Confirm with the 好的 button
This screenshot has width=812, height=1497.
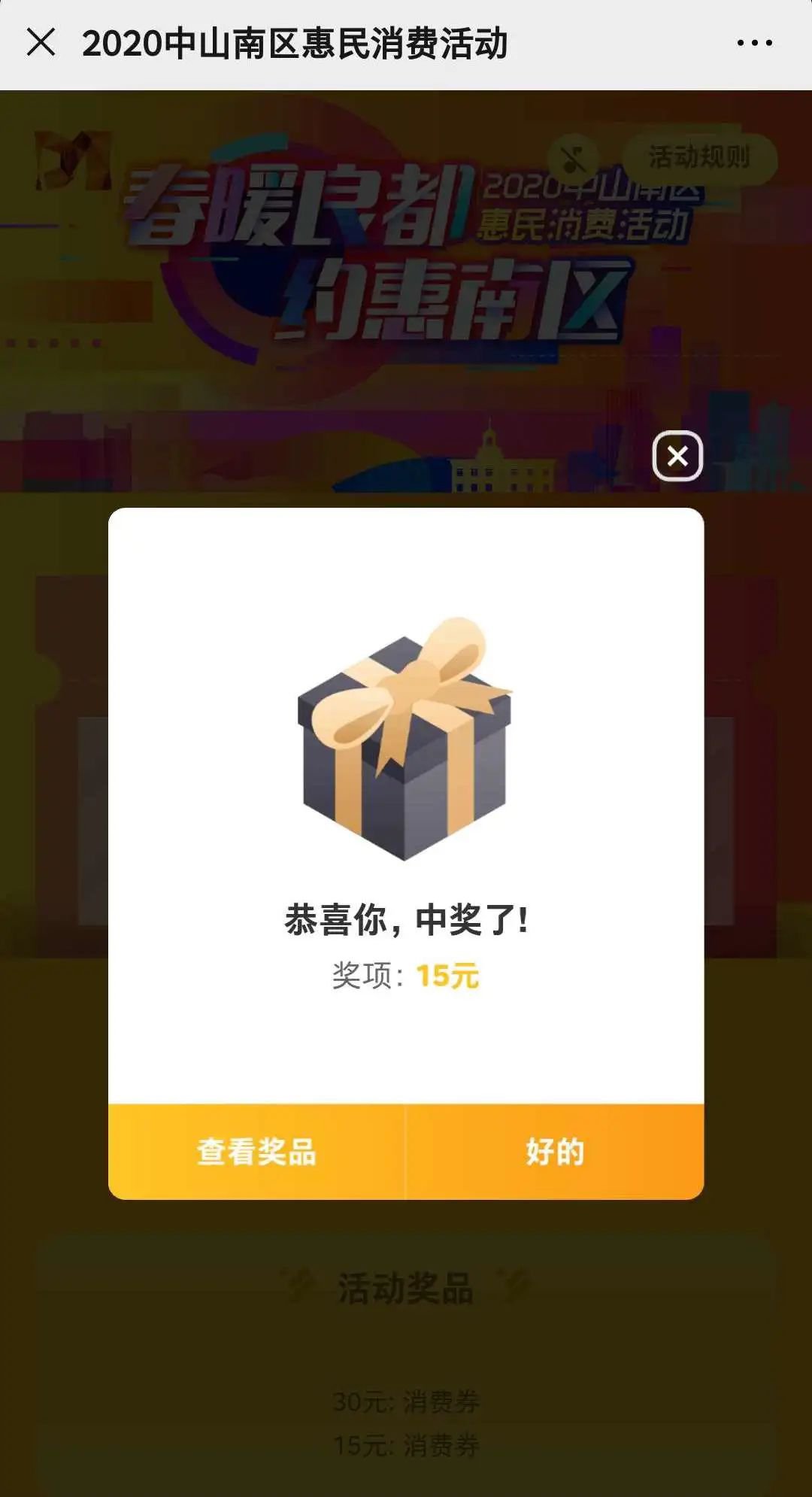pyautogui.click(x=555, y=1152)
